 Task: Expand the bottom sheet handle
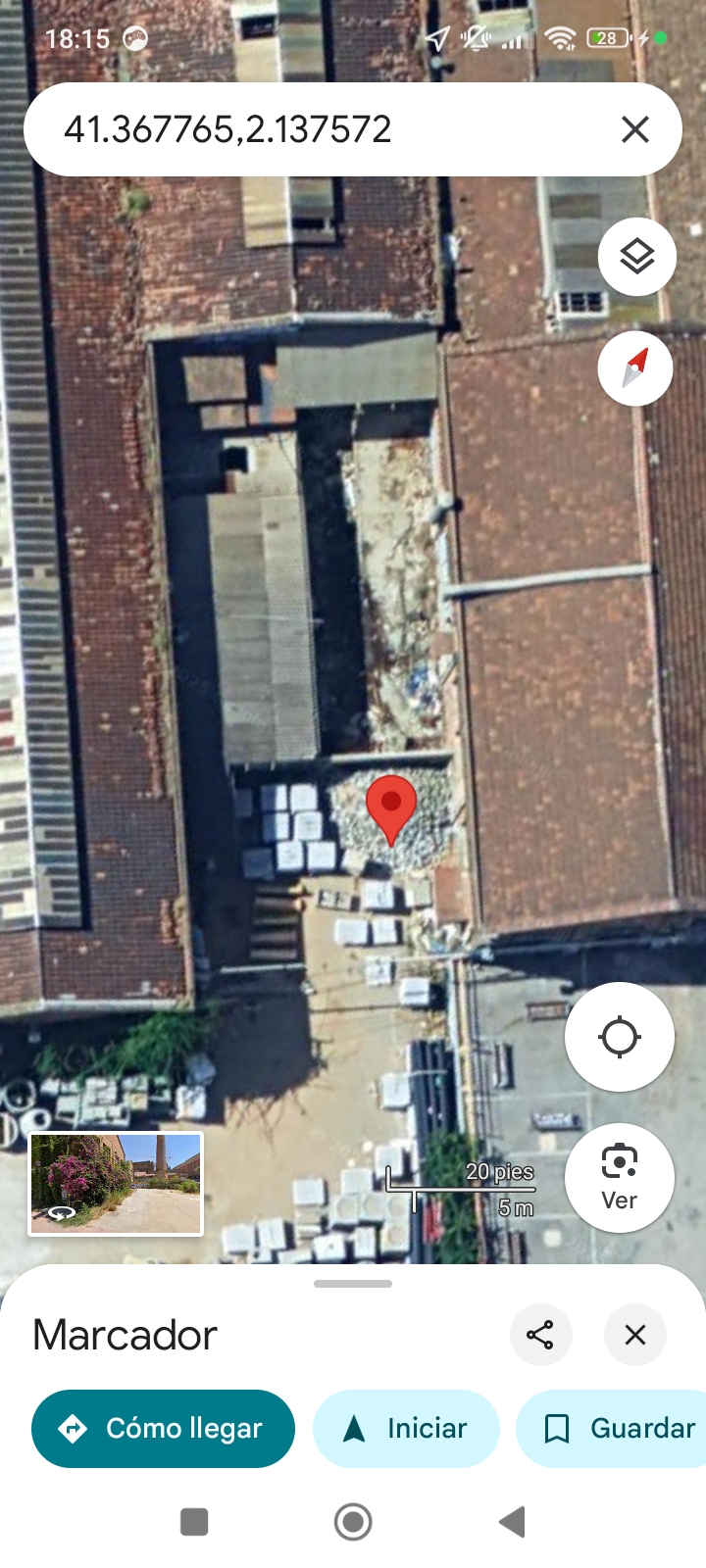353,1284
